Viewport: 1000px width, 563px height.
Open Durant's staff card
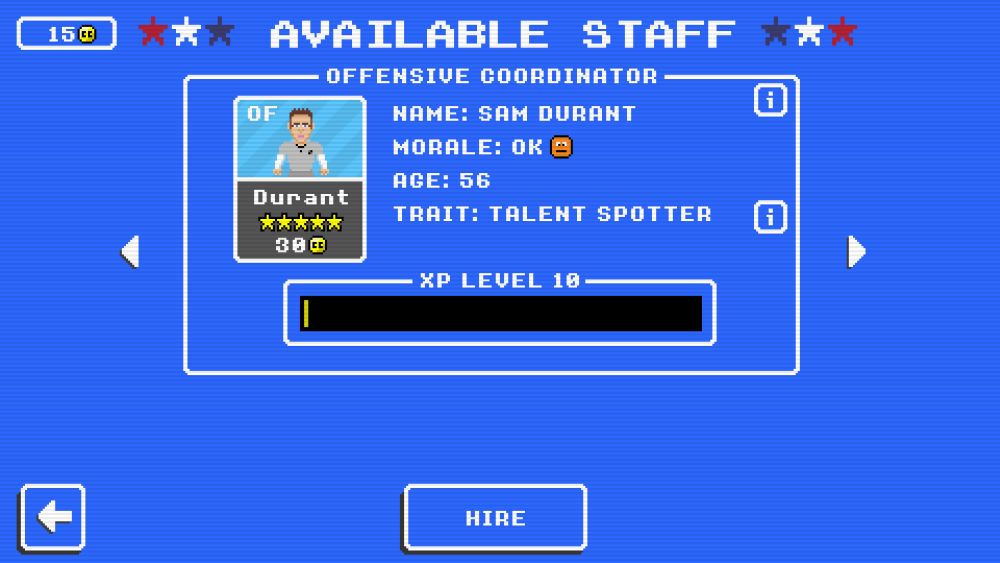pos(300,179)
